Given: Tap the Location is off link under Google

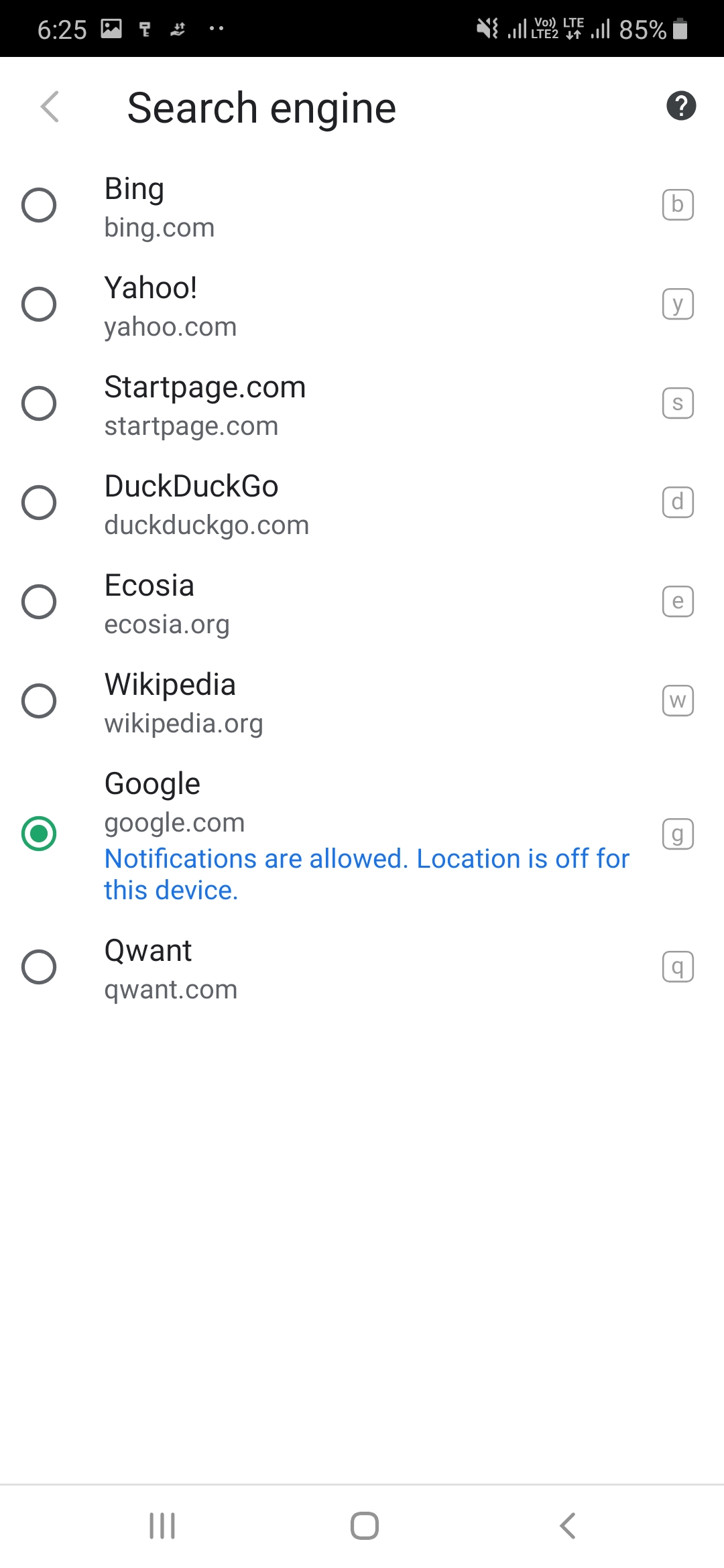Looking at the screenshot, I should 523,858.
